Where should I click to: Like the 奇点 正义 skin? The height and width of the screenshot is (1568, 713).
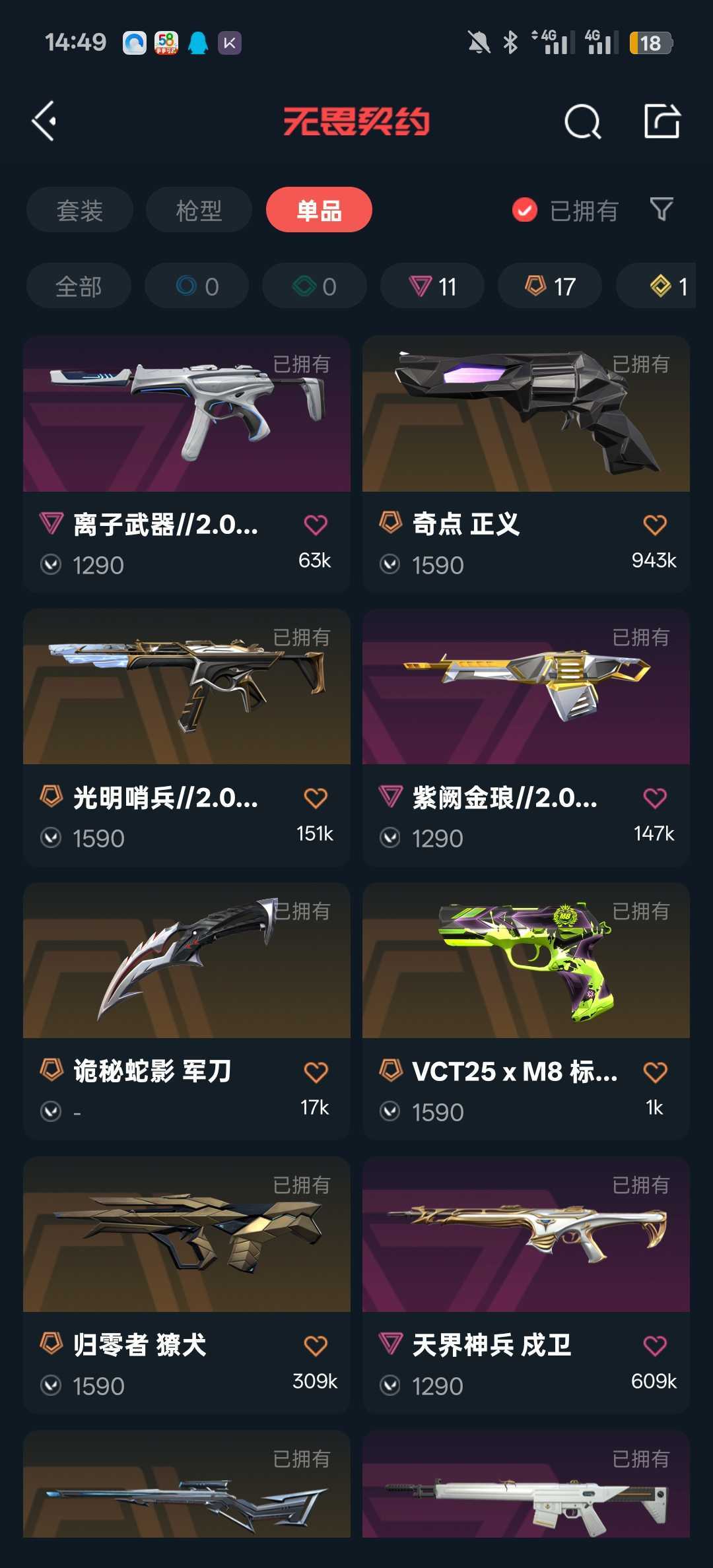tap(655, 525)
